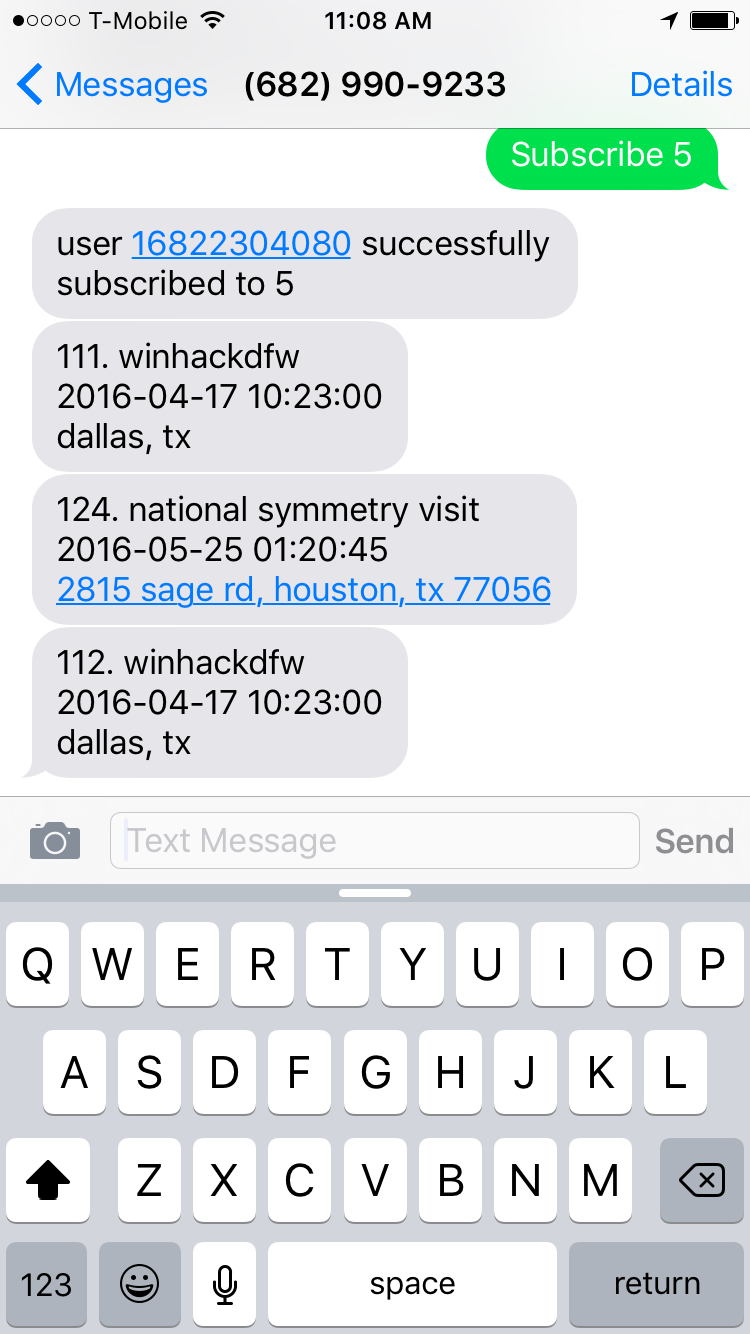Viewport: 750px width, 1334px height.
Task: Go back to Messages list
Action: 111,85
